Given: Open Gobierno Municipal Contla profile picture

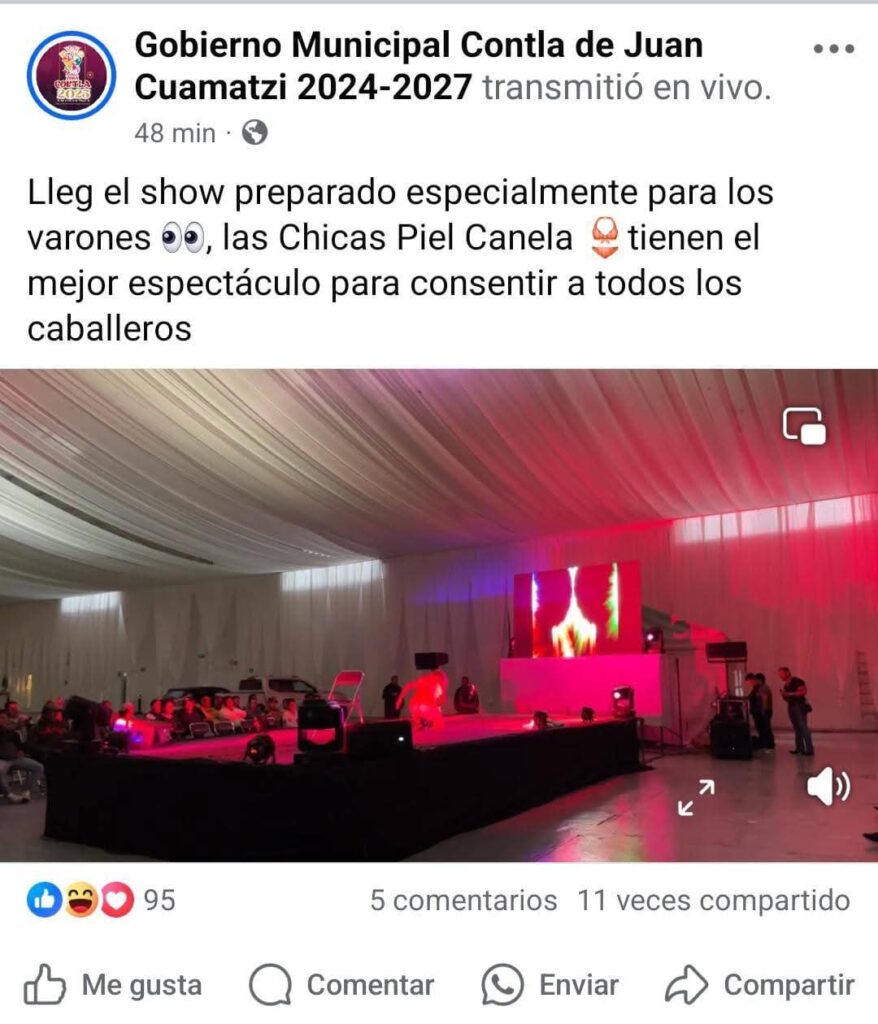Looking at the screenshot, I should [72, 75].
